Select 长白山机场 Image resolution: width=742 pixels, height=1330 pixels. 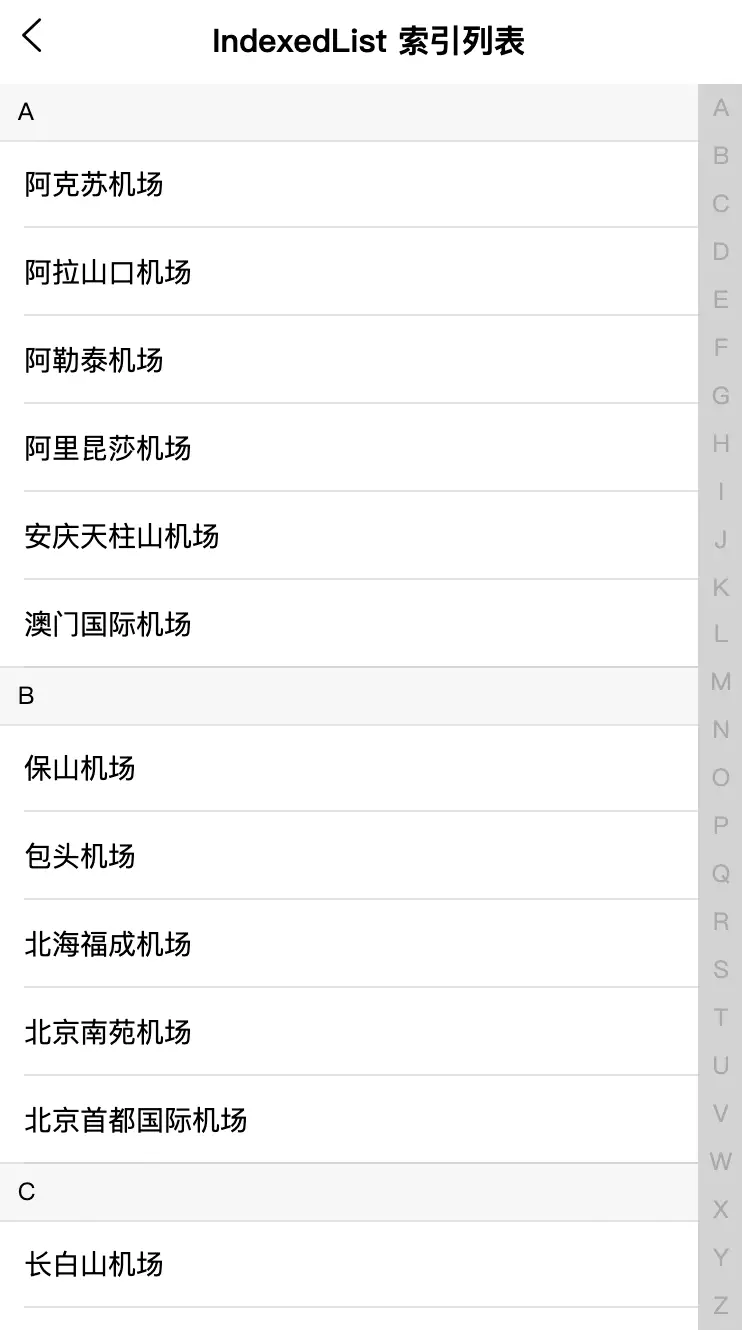[94, 1264]
